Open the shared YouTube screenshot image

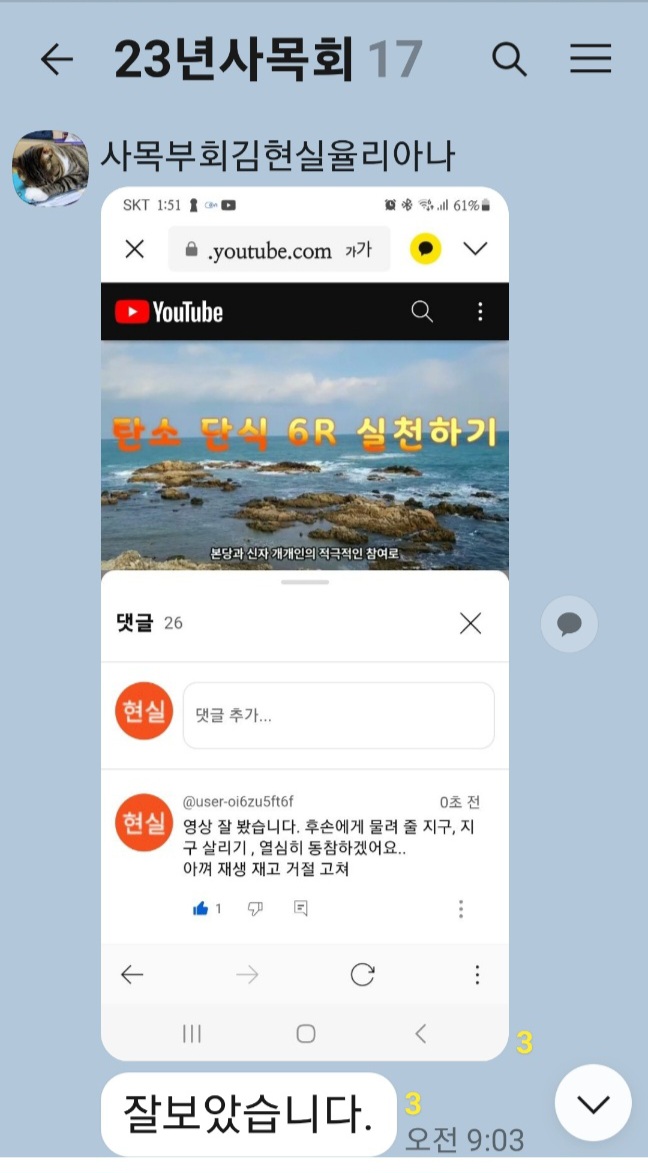point(304,622)
